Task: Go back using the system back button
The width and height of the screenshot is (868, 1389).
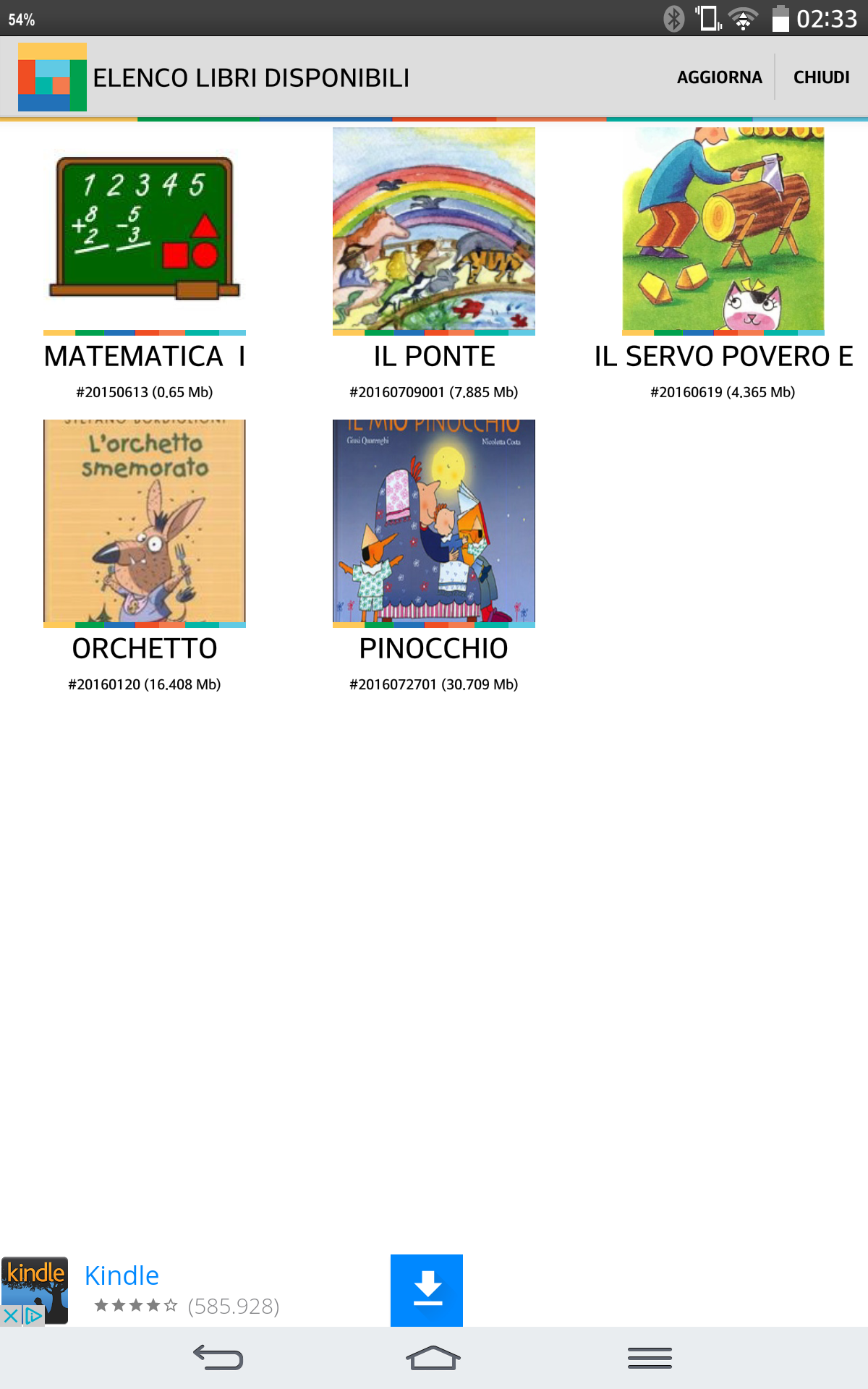Action: 218,1357
